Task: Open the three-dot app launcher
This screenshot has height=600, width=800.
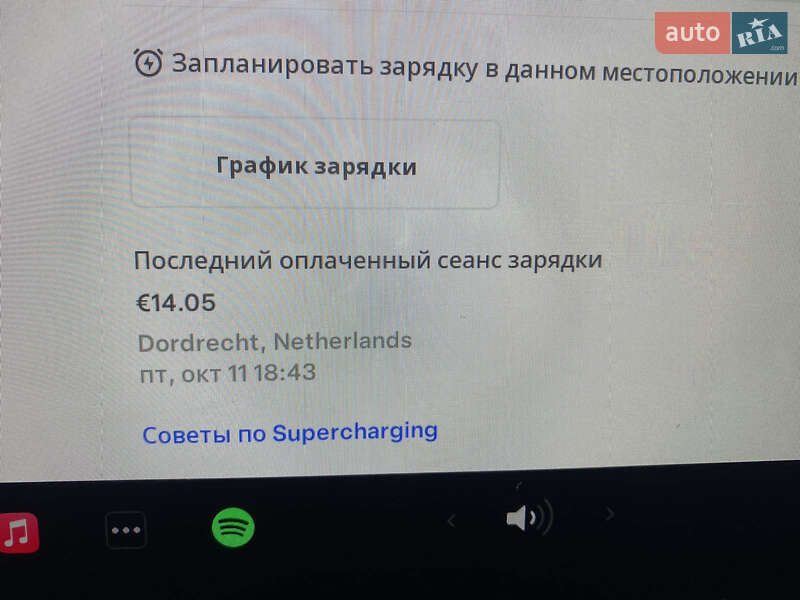Action: (126, 530)
